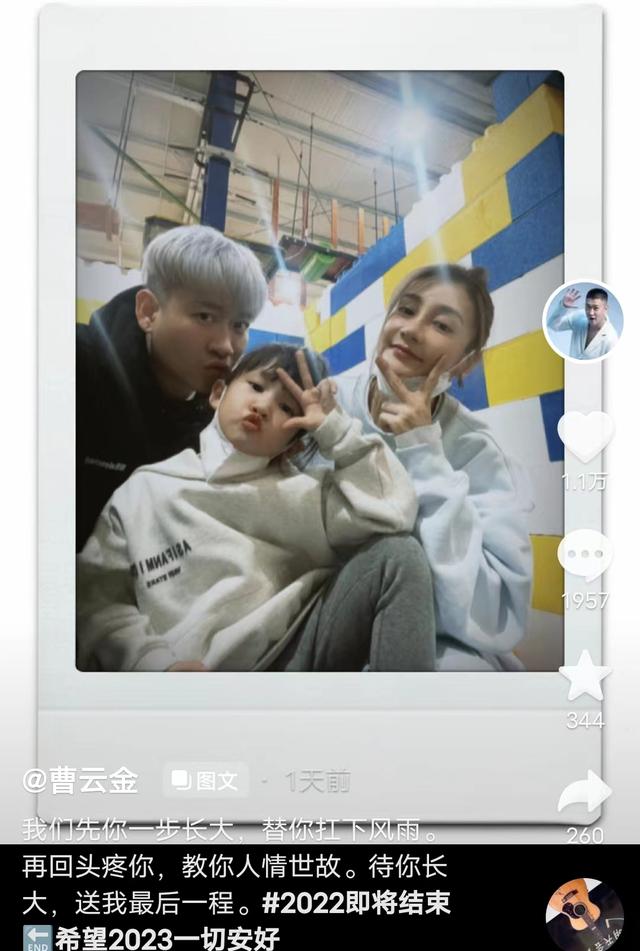Favorite the post with the star icon
This screenshot has width=640, height=951.
585,676
